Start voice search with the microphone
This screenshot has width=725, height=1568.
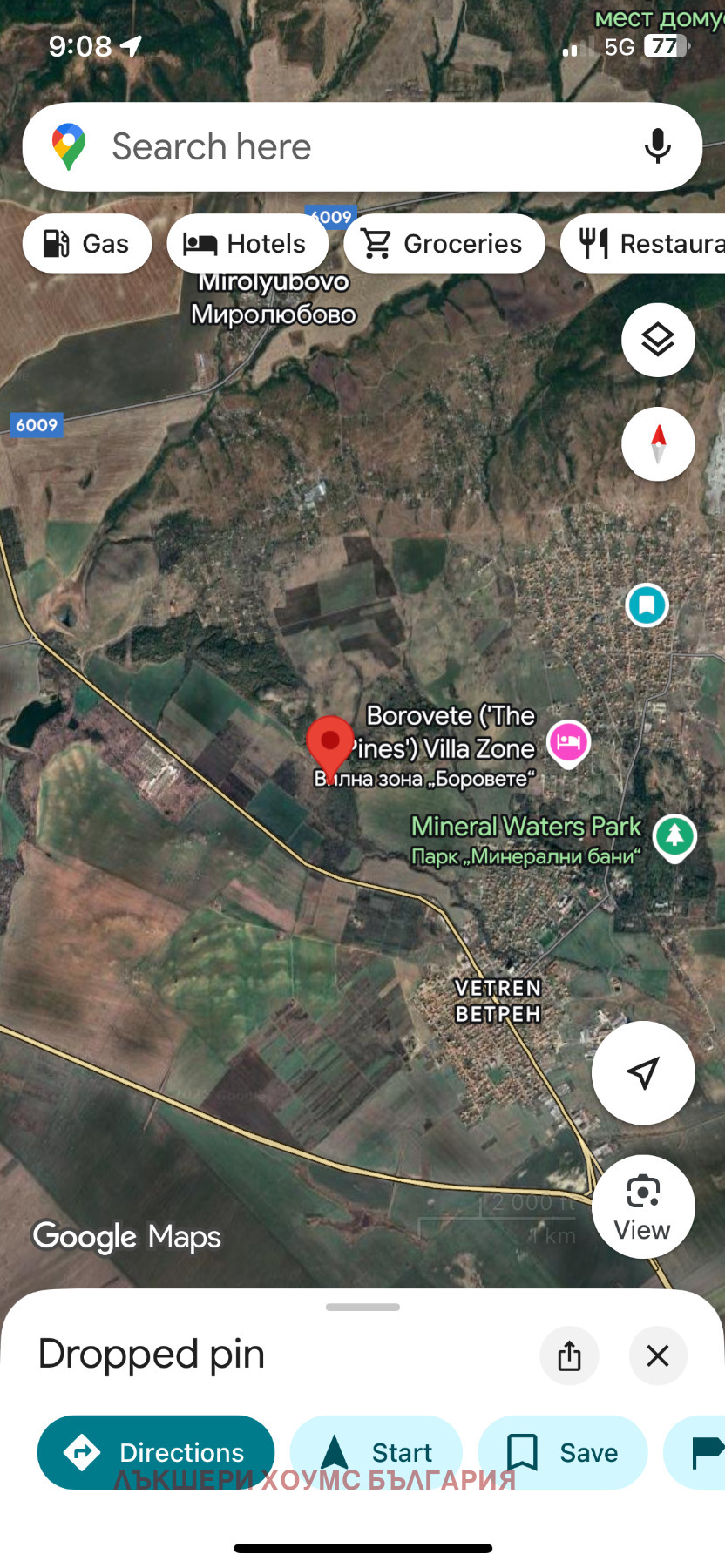tap(658, 146)
